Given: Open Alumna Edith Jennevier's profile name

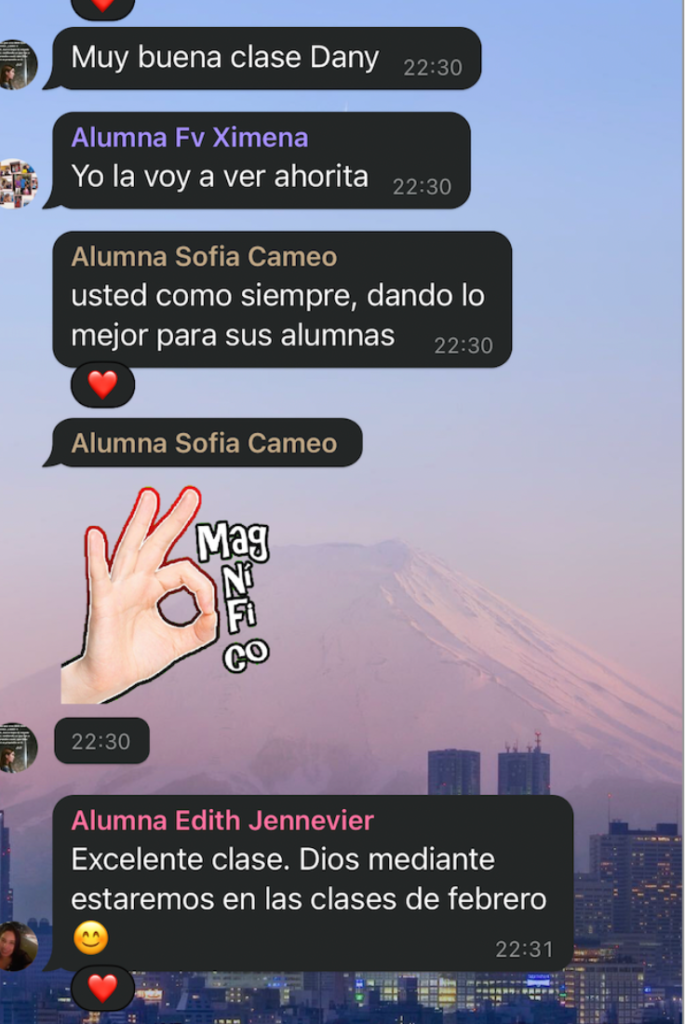Looking at the screenshot, I should 222,821.
